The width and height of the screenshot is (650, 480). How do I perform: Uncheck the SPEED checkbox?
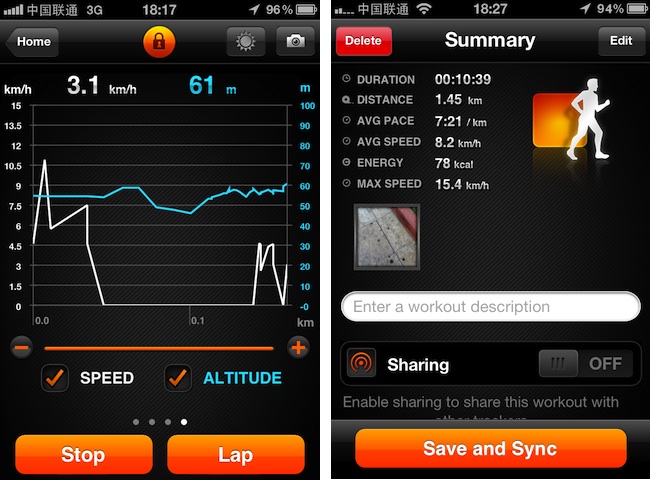(55, 378)
